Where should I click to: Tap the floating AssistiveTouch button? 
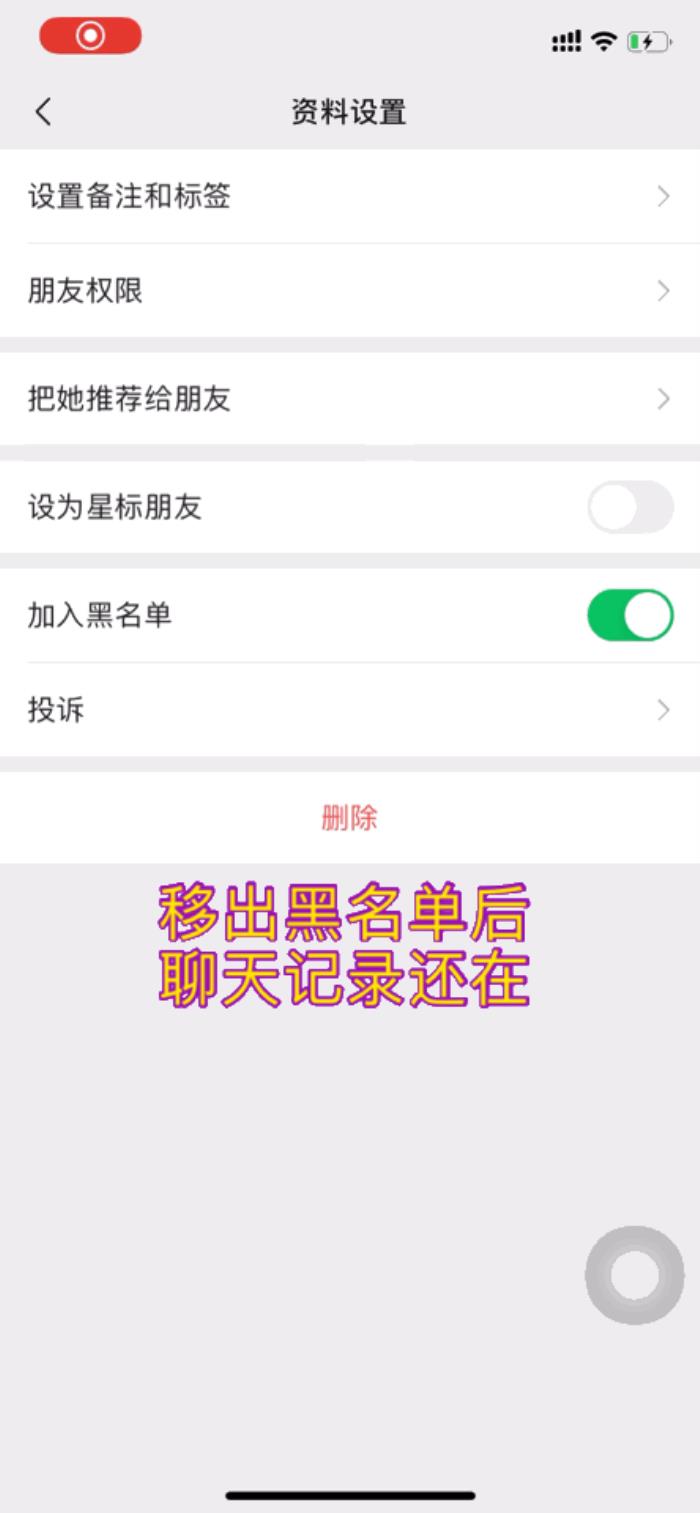pos(635,1275)
